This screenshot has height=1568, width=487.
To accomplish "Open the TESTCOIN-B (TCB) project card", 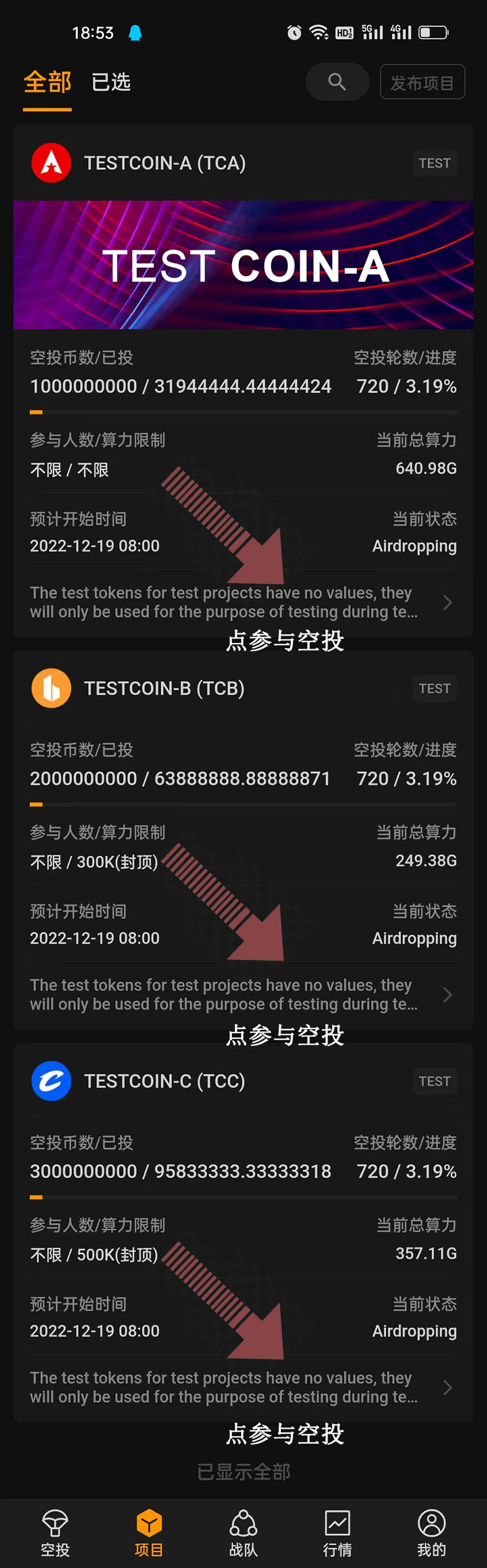I will tap(165, 688).
